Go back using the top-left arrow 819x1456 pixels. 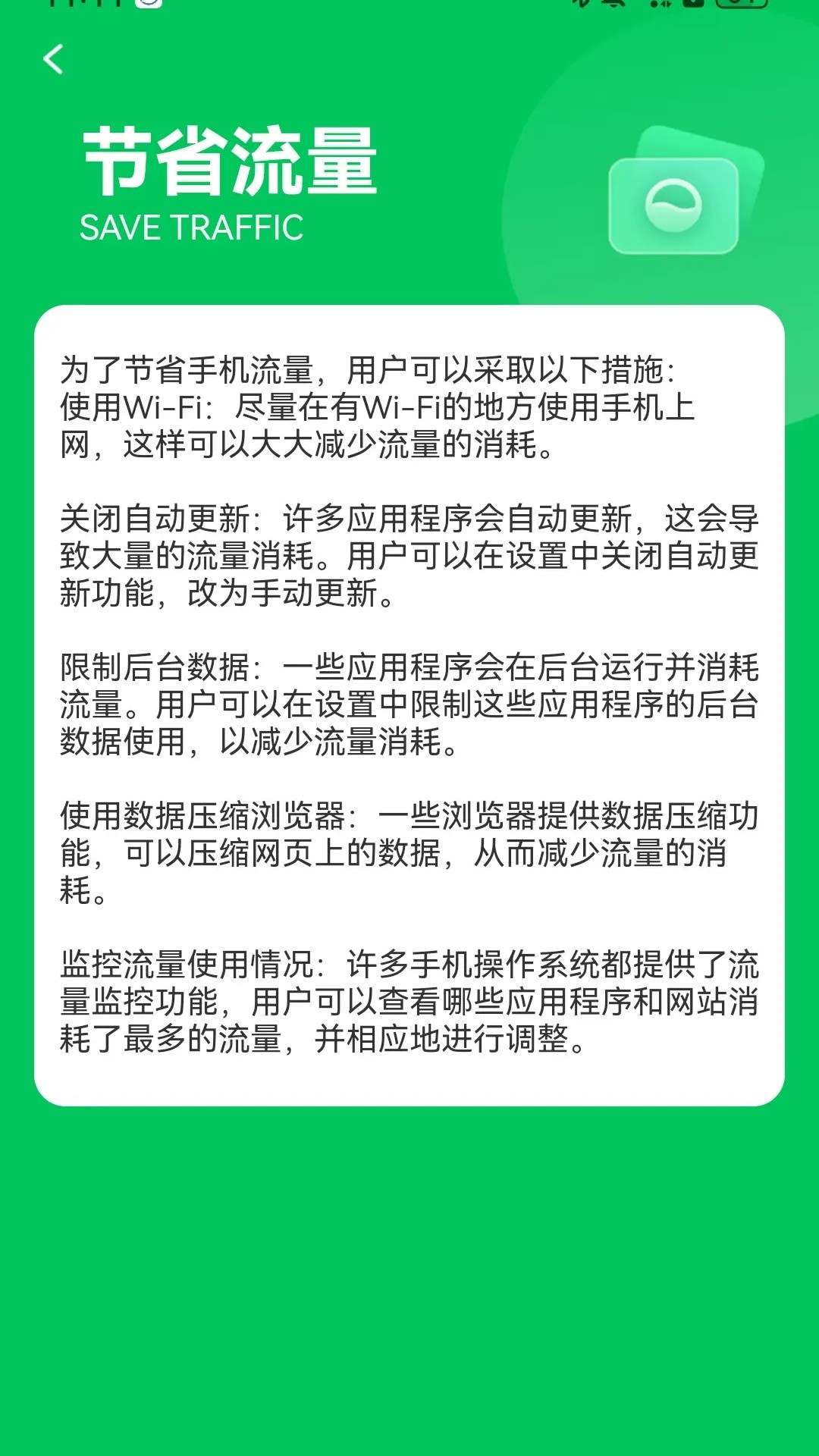[53, 59]
